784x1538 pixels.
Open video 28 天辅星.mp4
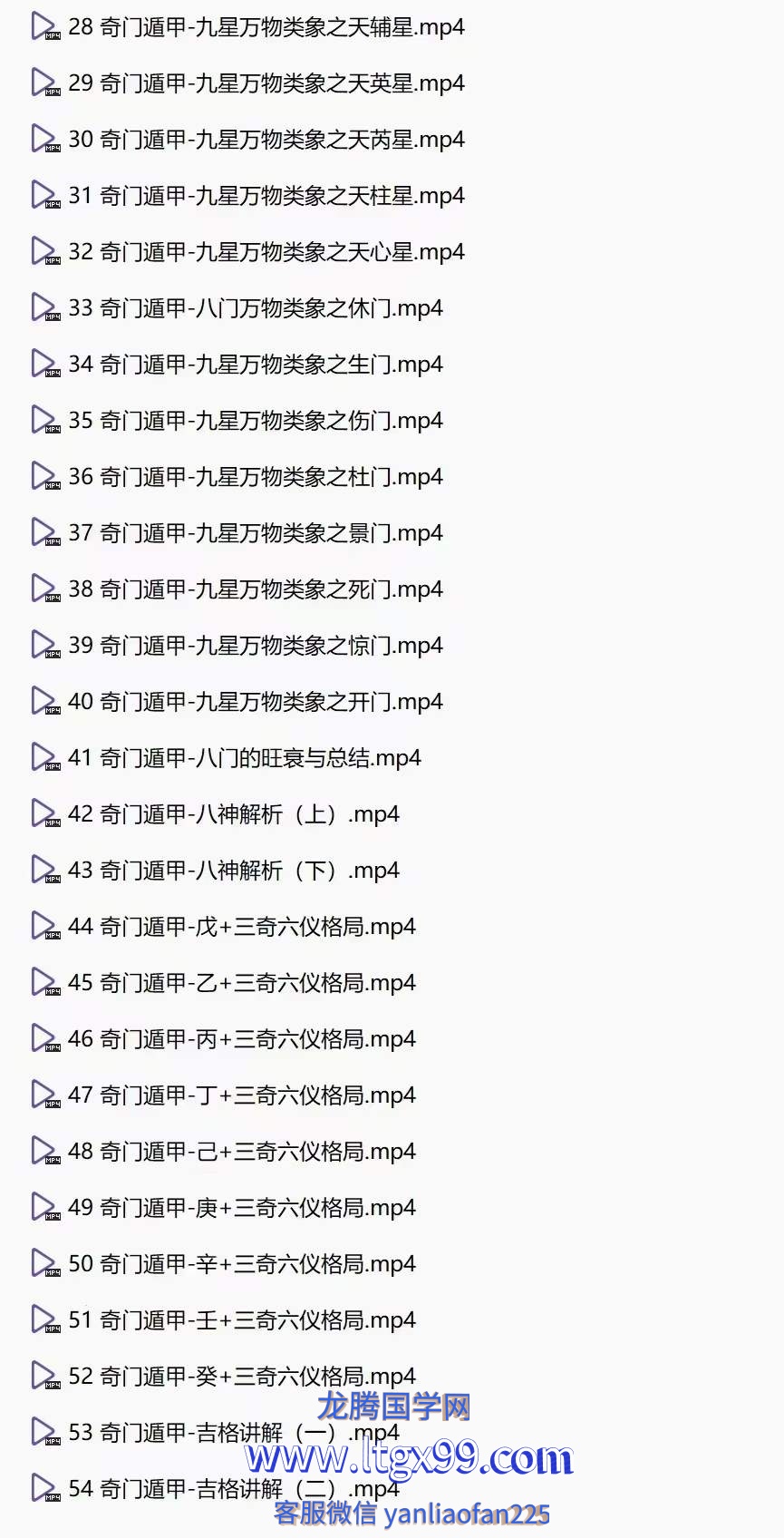tap(247, 27)
